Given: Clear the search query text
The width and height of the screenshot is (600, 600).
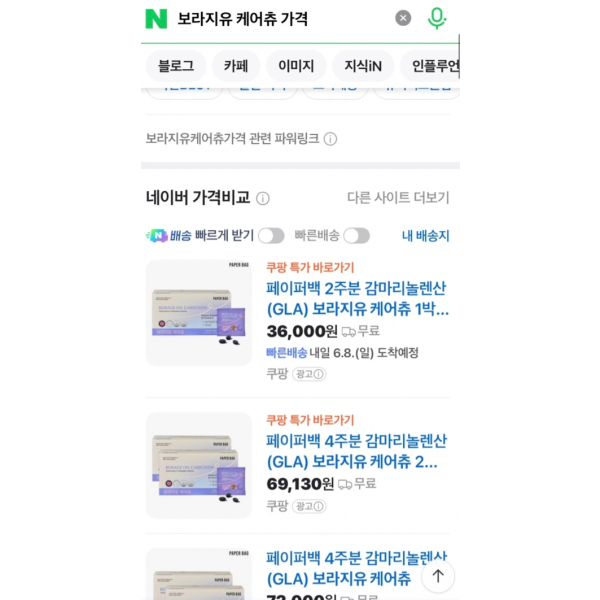Looking at the screenshot, I should tap(403, 18).
